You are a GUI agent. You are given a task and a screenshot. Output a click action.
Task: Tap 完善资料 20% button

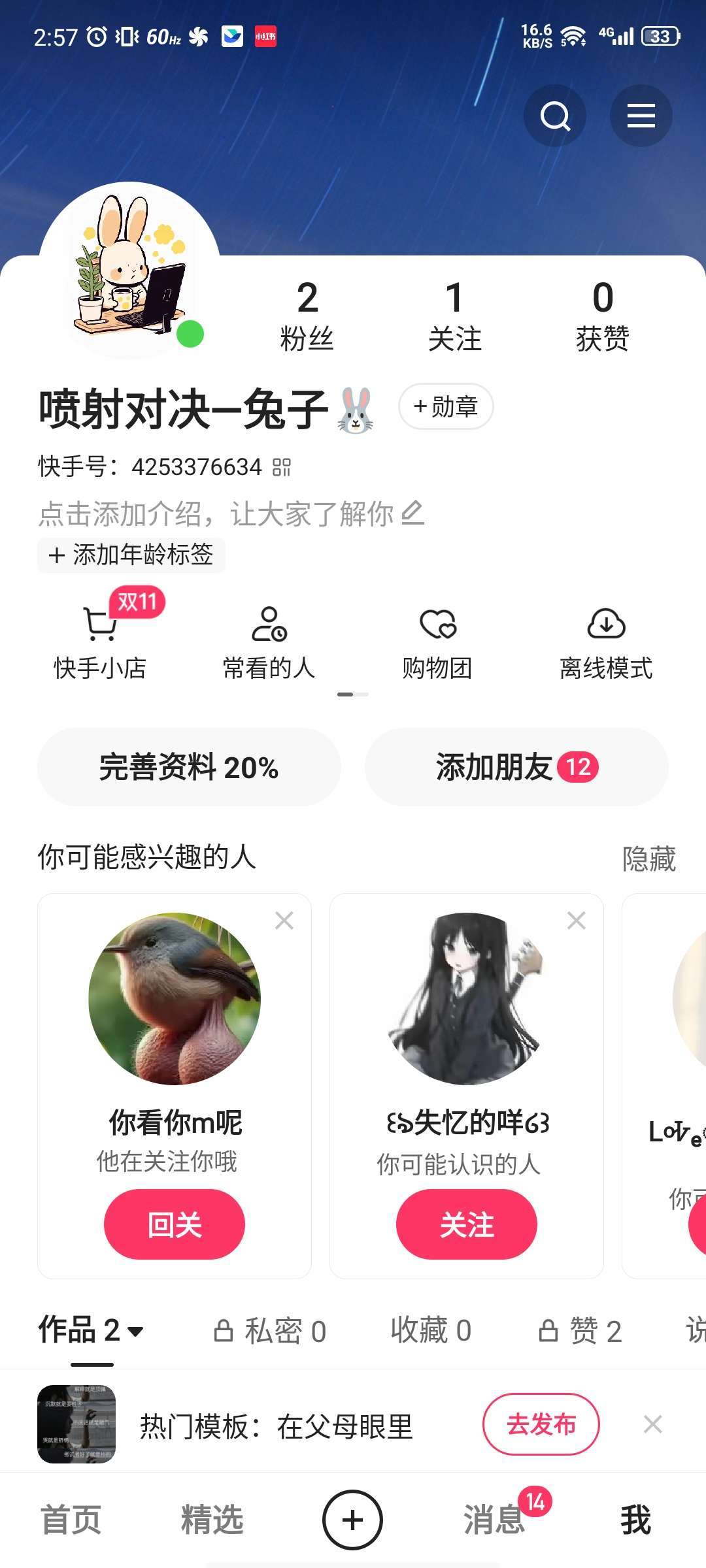pos(189,767)
